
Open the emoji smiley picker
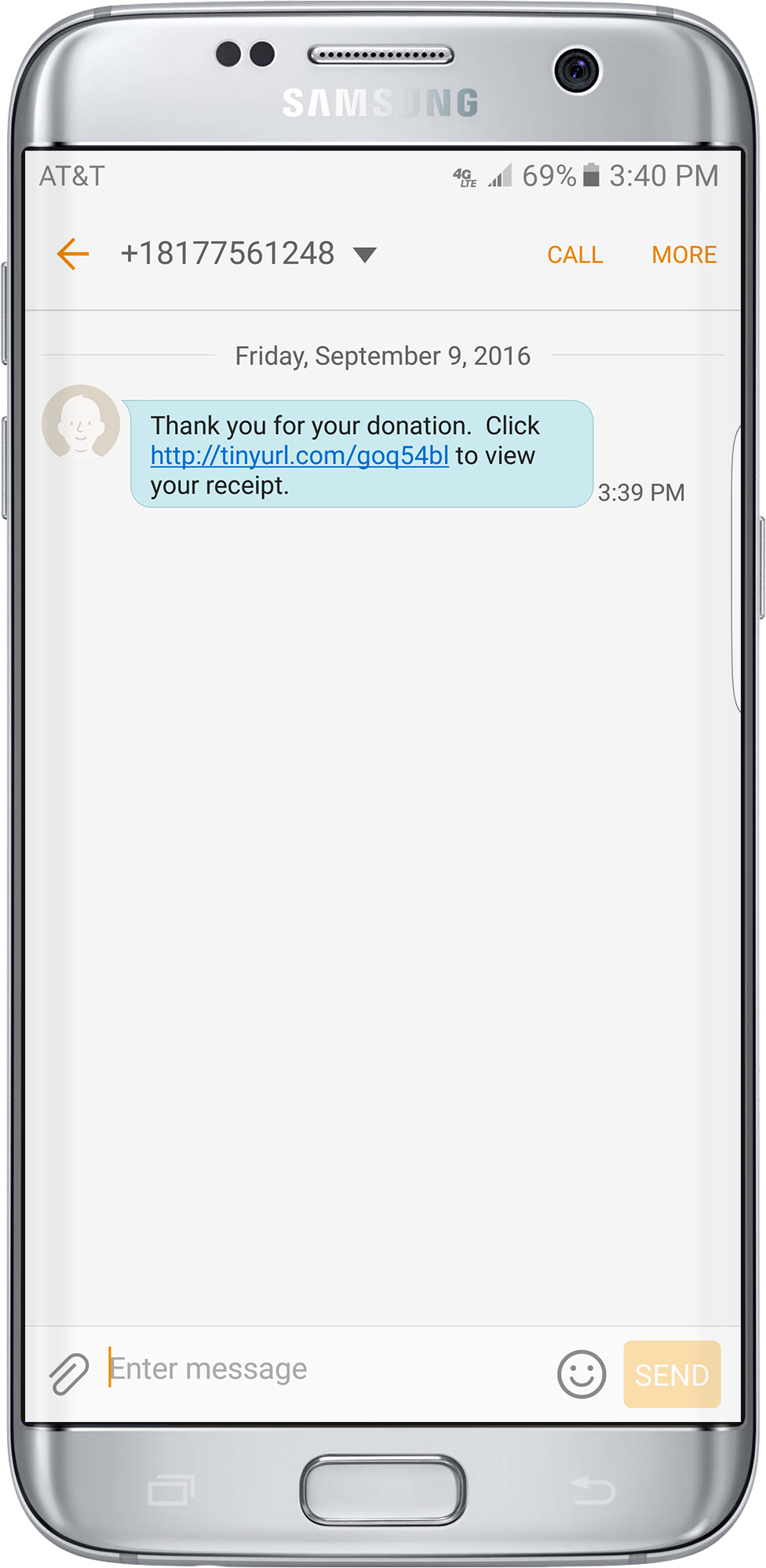(582, 1374)
